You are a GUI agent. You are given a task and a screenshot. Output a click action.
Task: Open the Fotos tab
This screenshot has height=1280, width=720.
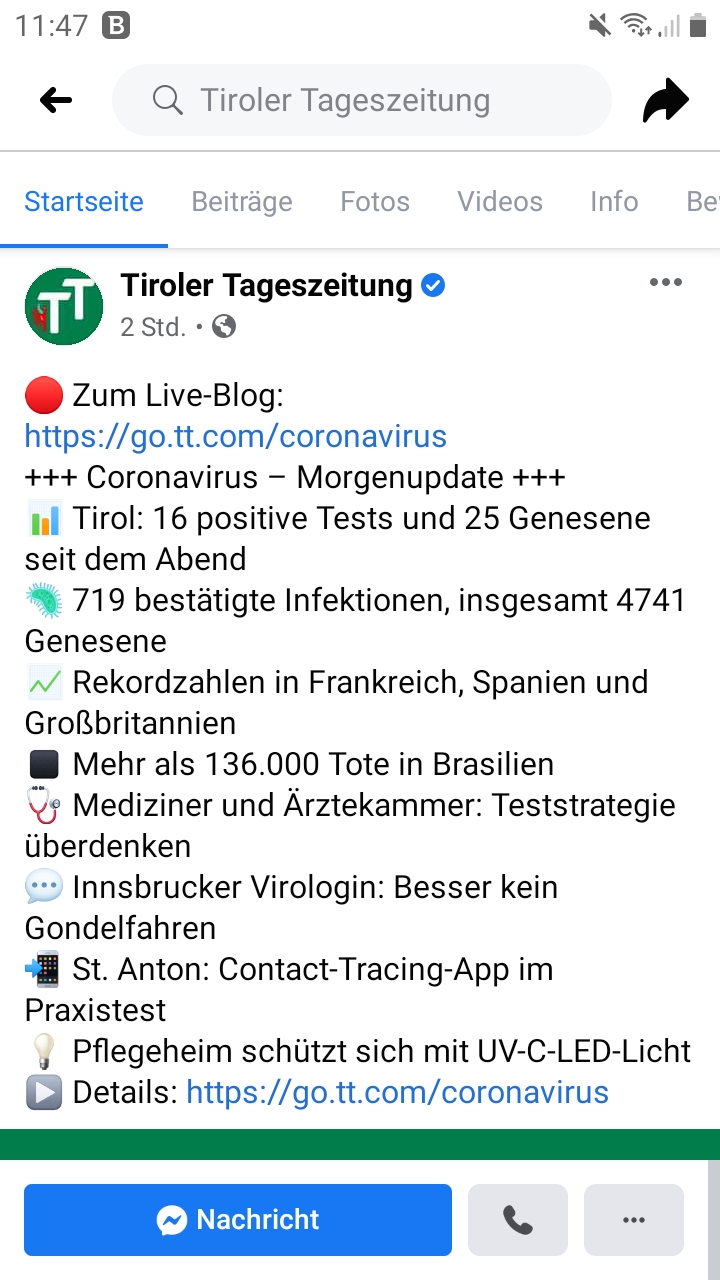pyautogui.click(x=375, y=201)
